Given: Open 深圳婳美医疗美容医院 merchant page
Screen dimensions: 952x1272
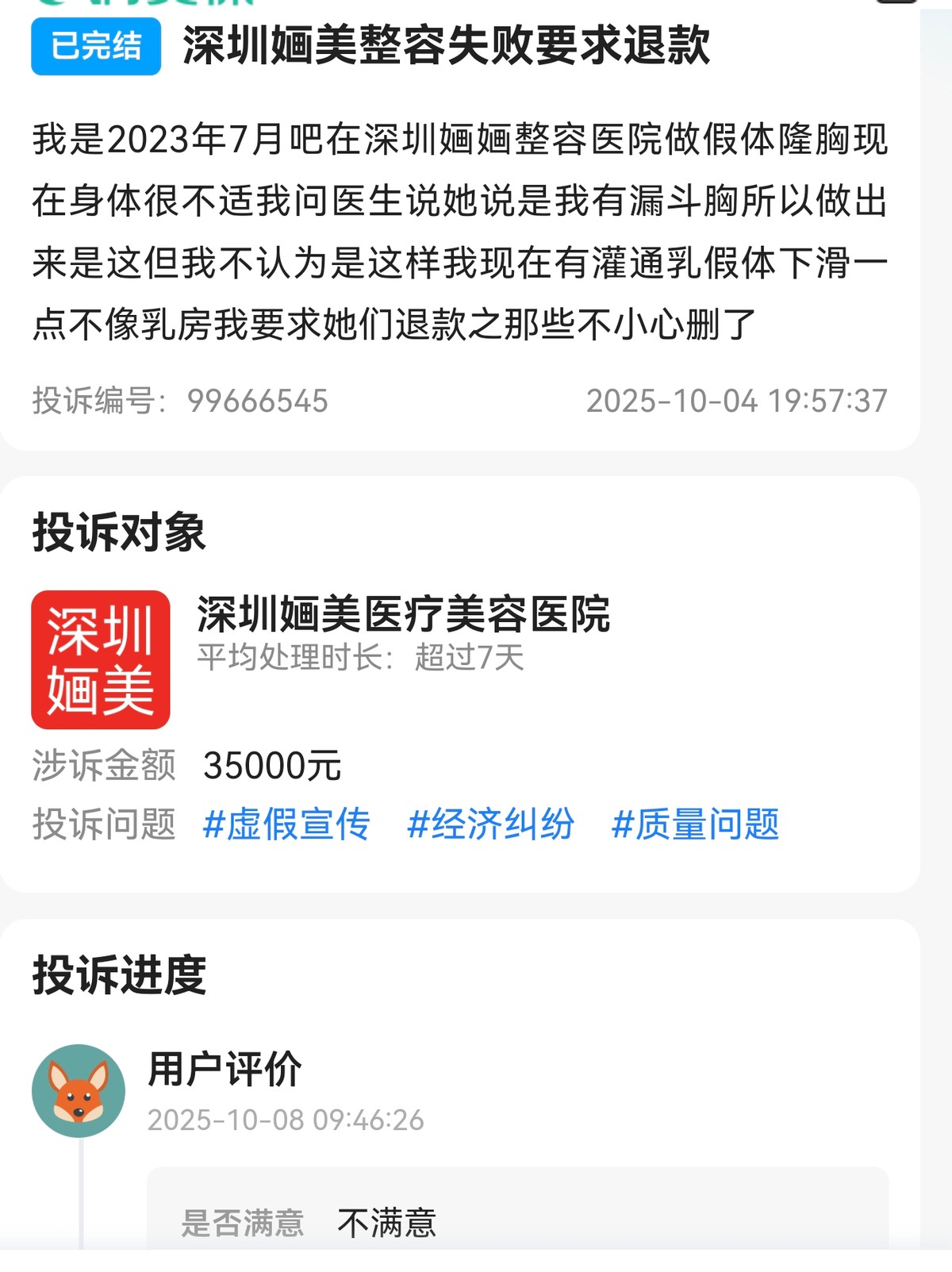Looking at the screenshot, I should (x=403, y=614).
